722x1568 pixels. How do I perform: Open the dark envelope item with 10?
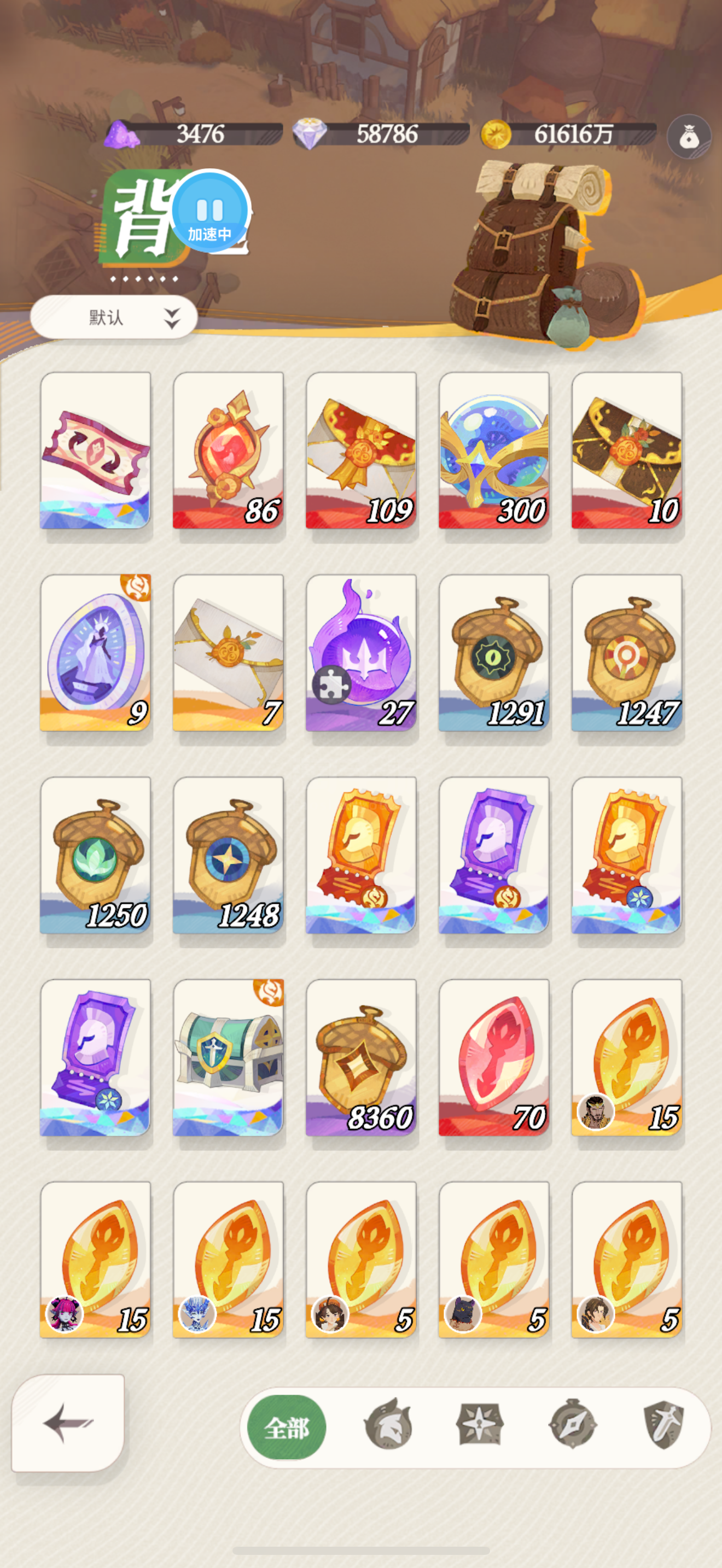pos(626,450)
